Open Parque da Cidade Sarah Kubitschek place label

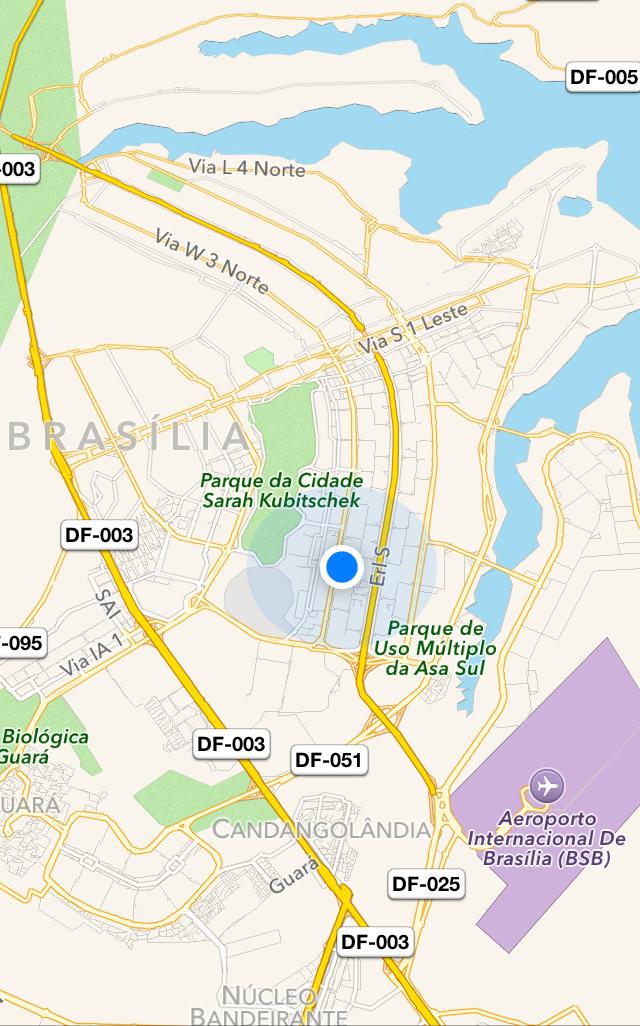pyautogui.click(x=281, y=490)
